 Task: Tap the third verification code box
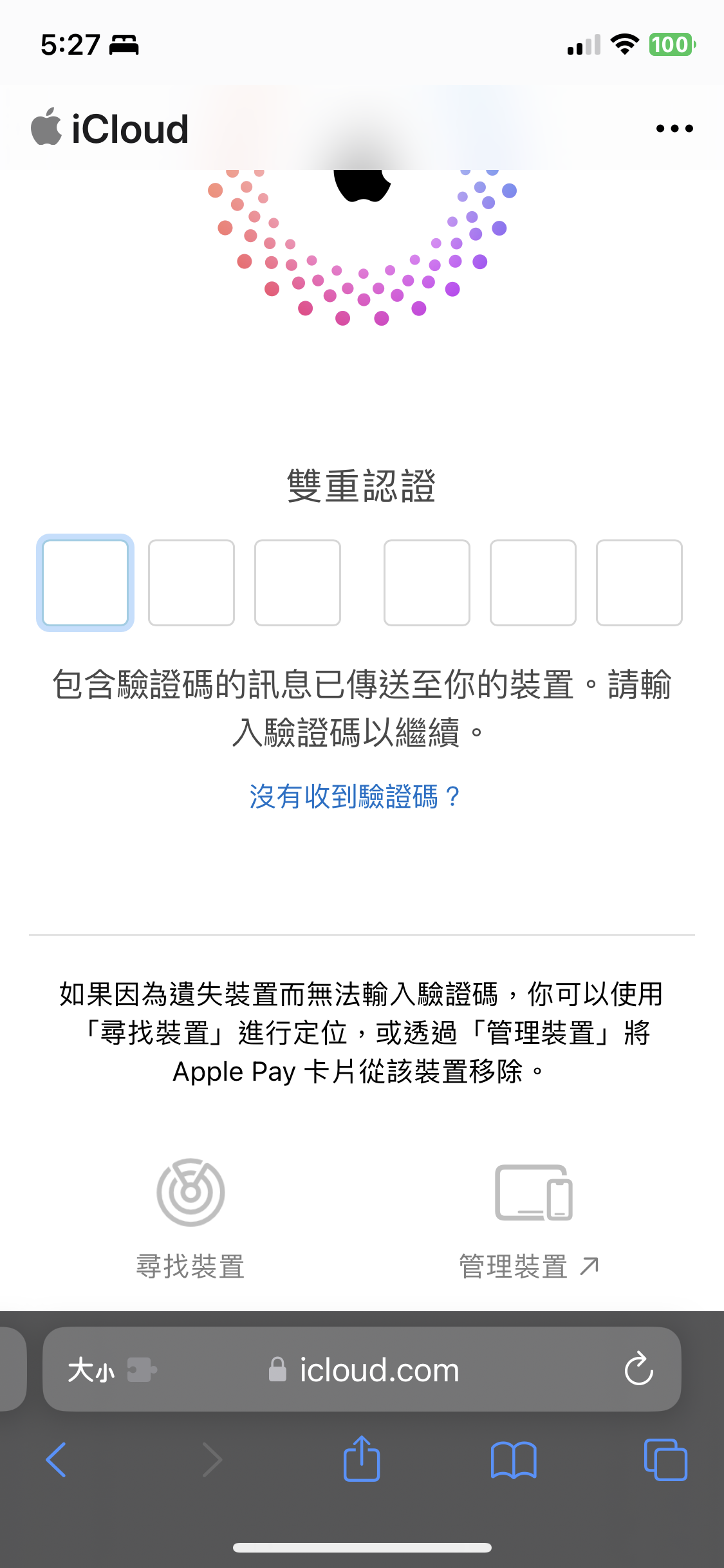297,583
